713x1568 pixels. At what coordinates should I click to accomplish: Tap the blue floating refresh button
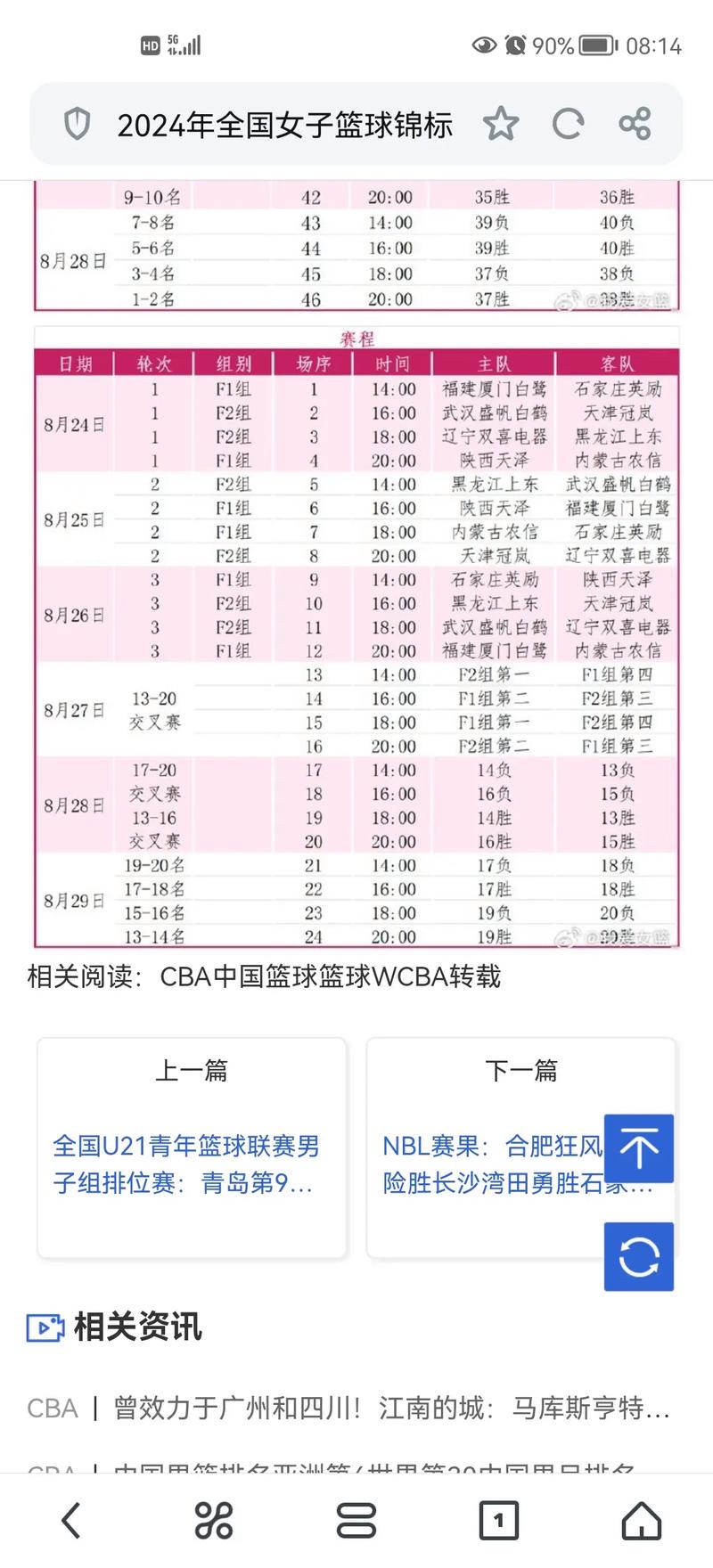638,1257
